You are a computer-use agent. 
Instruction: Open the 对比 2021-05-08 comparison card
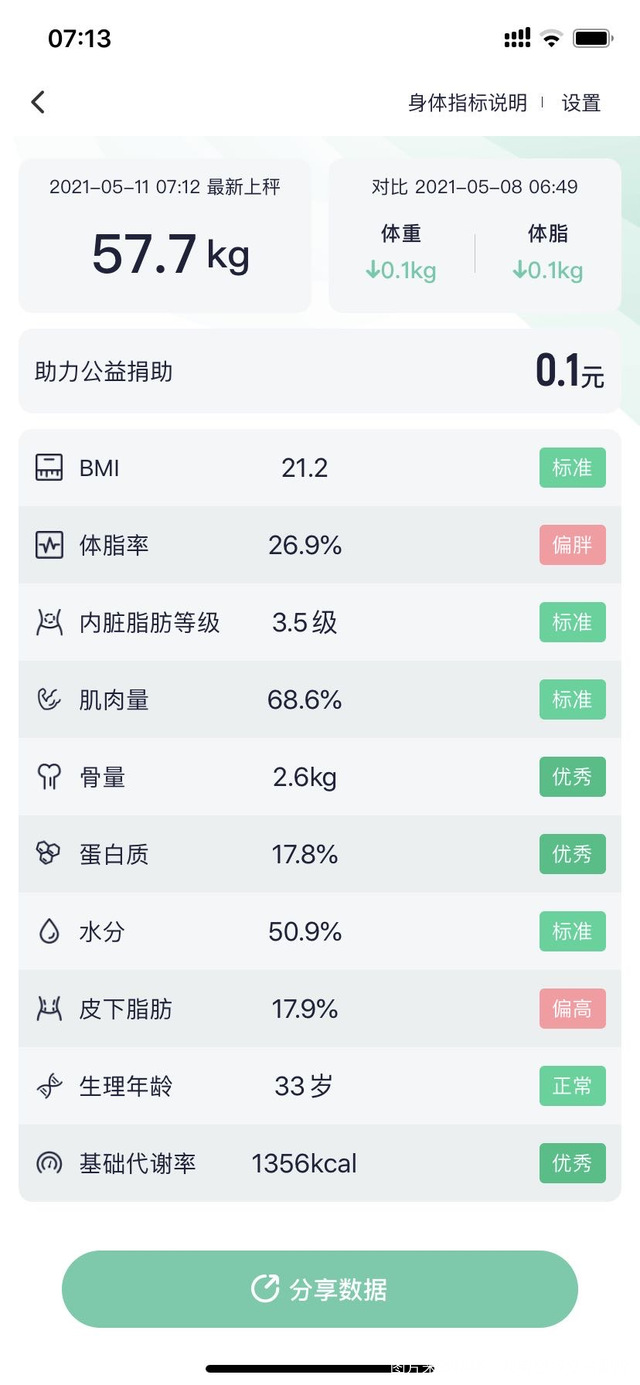(x=475, y=235)
